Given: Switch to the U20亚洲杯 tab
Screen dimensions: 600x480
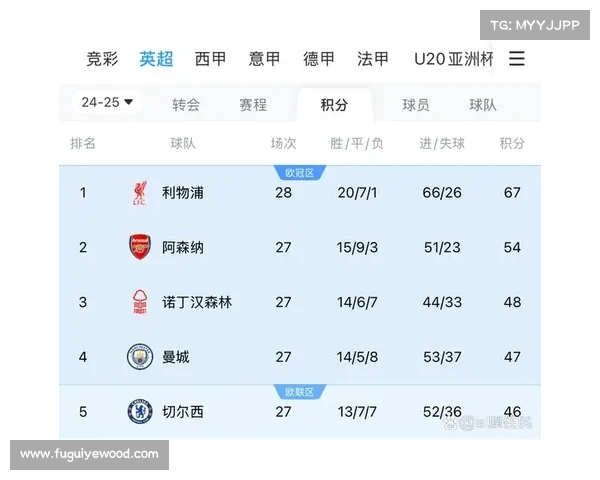Looking at the screenshot, I should [x=453, y=59].
